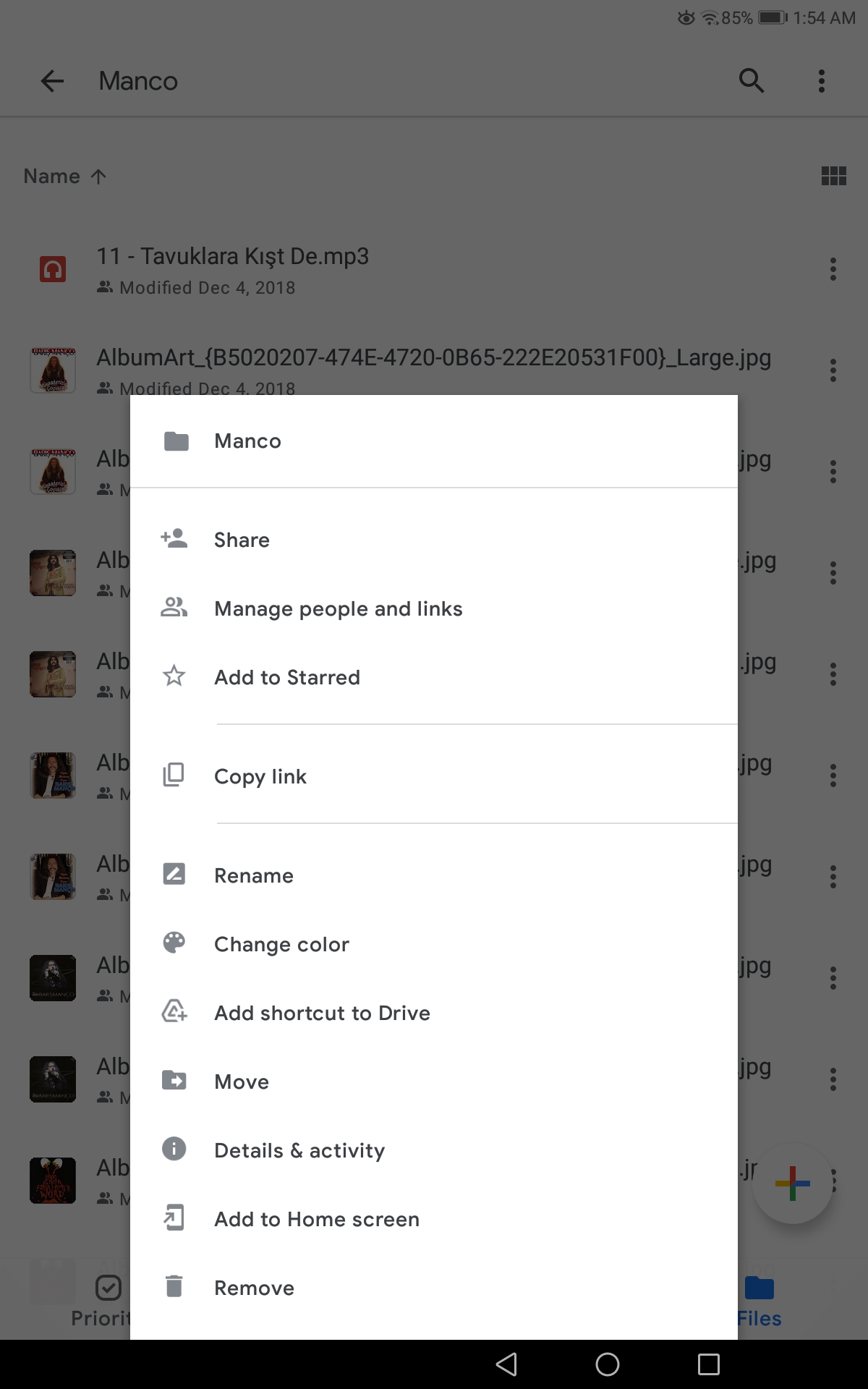The width and height of the screenshot is (868, 1389).
Task: Rename the Manco folder
Action: pyautogui.click(x=434, y=875)
